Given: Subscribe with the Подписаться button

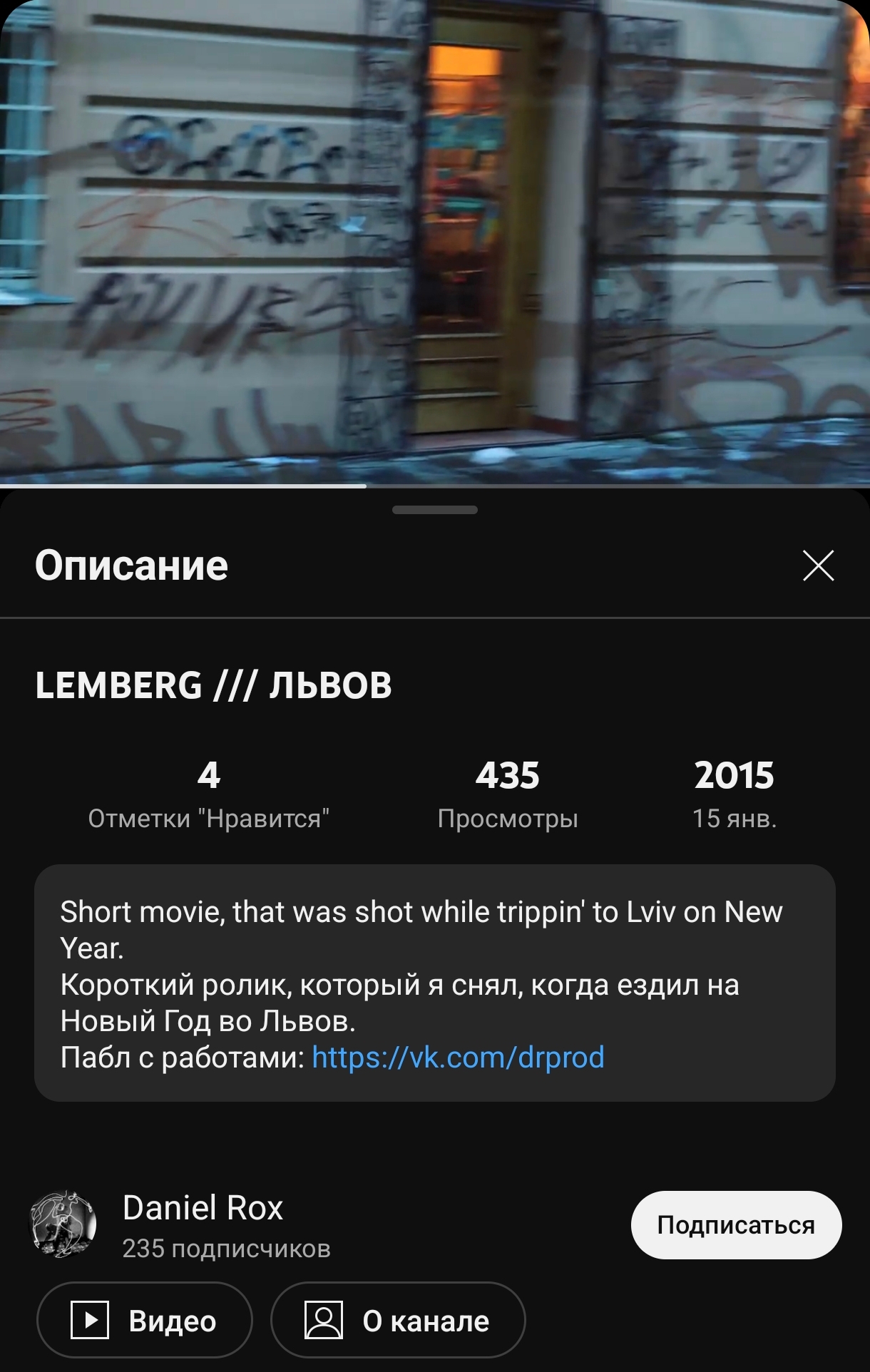Looking at the screenshot, I should point(735,1224).
